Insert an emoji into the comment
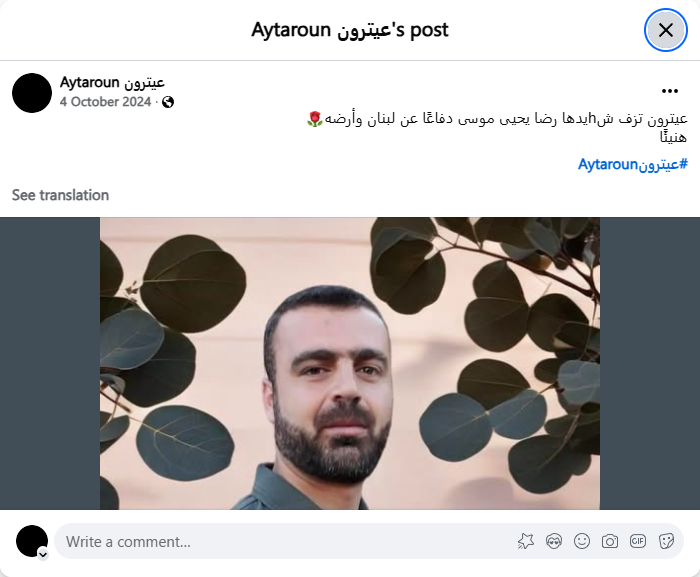Image resolution: width=700 pixels, height=577 pixels. point(582,542)
